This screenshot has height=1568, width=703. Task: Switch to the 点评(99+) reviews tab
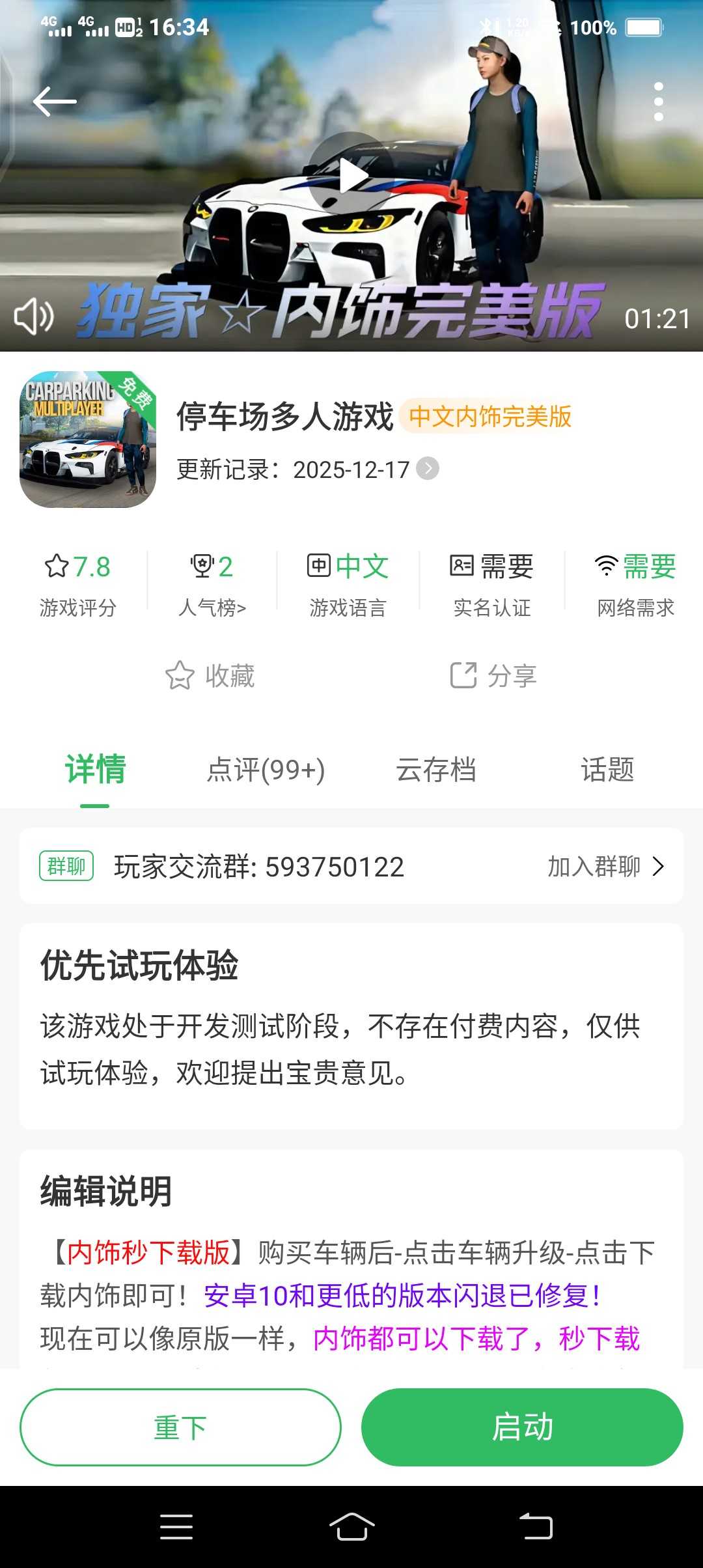click(x=266, y=770)
